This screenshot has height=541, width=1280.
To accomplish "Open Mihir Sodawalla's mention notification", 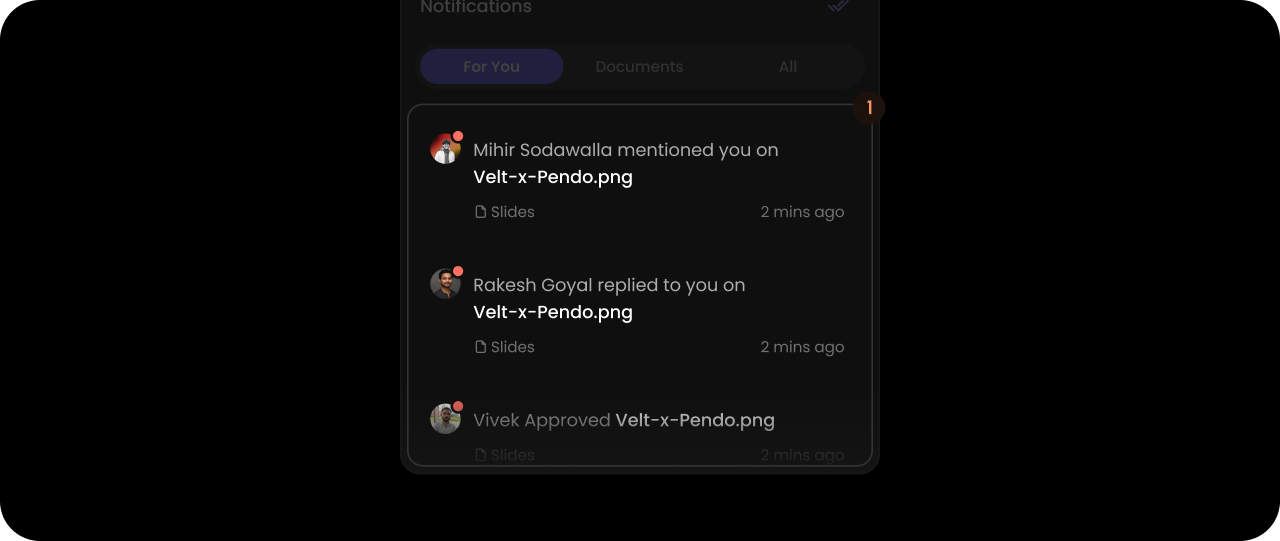I will [x=640, y=178].
